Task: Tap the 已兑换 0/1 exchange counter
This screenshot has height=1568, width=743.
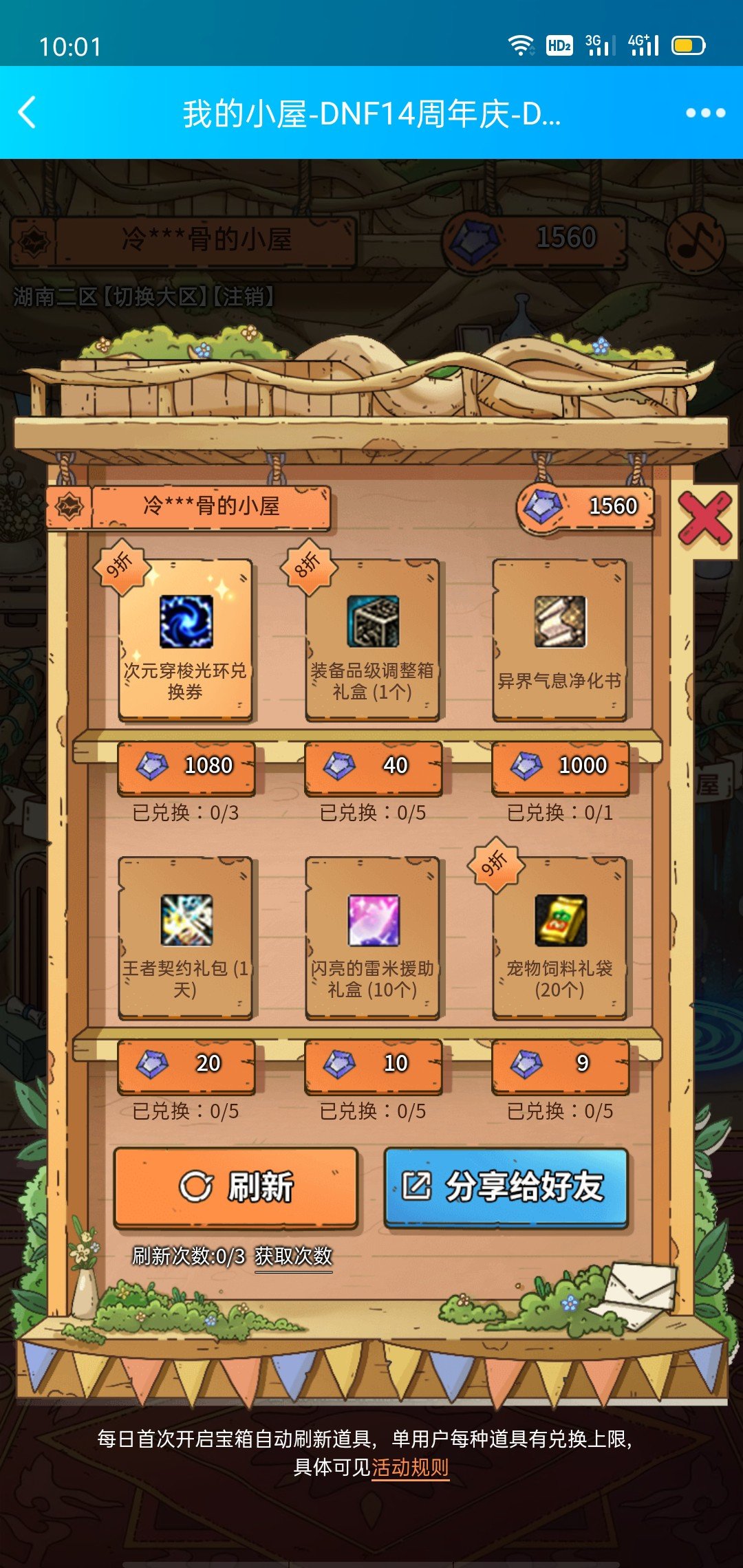Action: pos(559,814)
